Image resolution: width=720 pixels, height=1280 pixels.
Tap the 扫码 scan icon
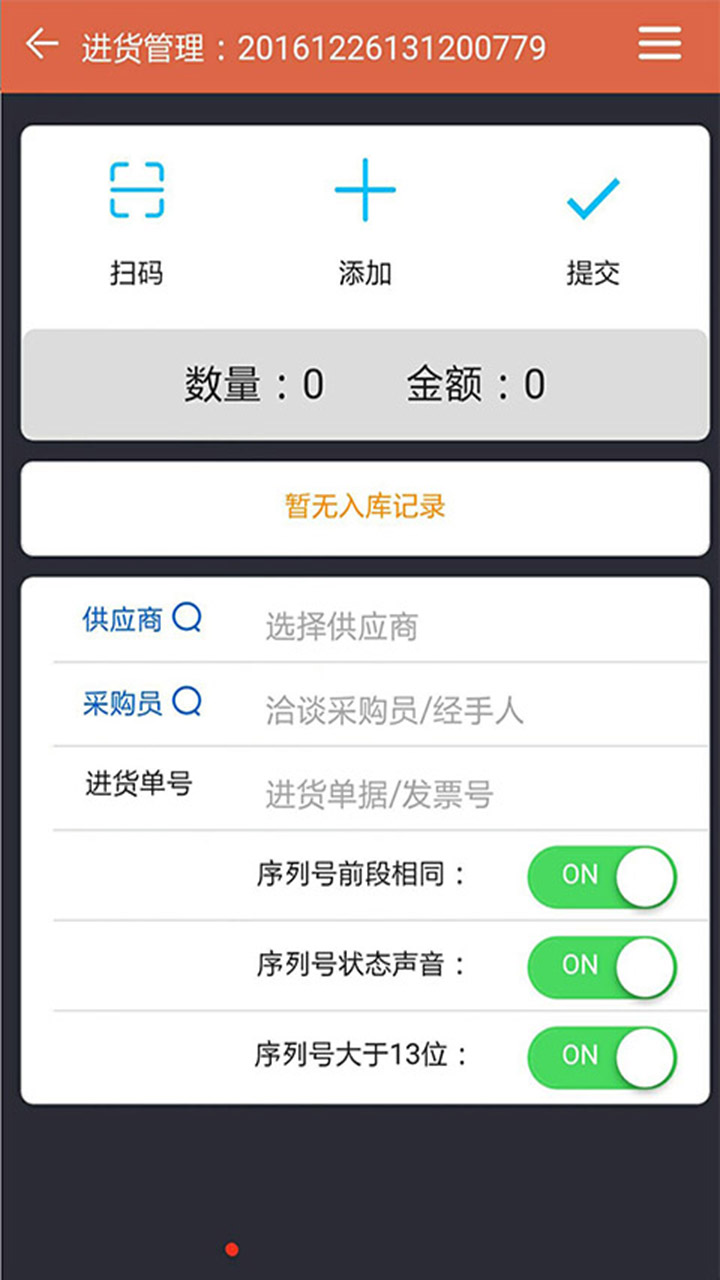[137, 190]
